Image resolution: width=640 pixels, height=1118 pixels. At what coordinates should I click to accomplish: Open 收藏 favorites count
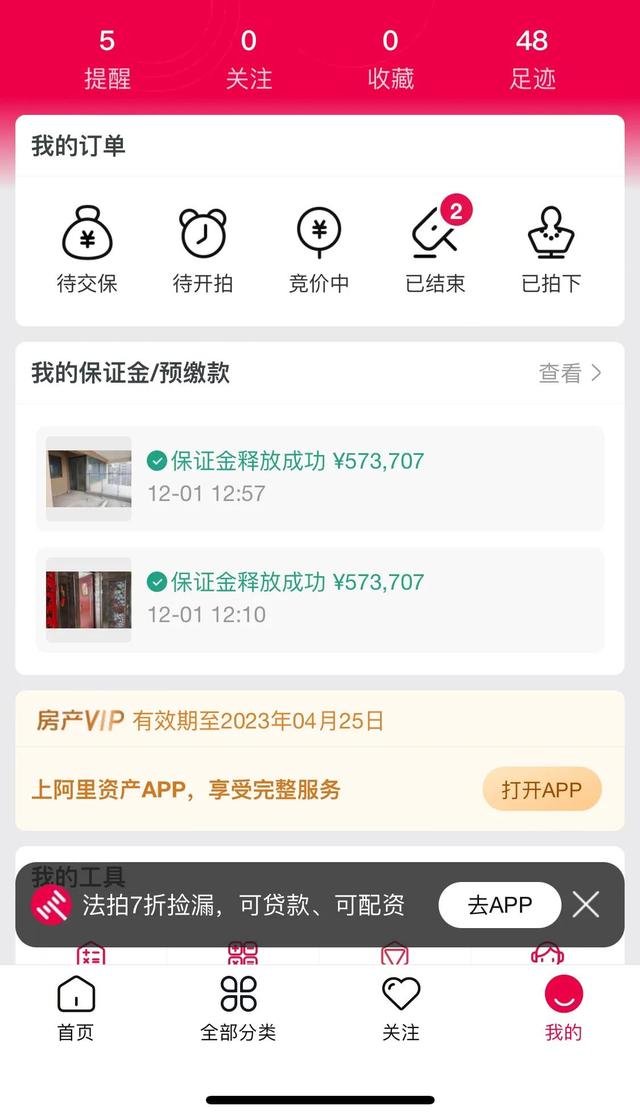(390, 58)
